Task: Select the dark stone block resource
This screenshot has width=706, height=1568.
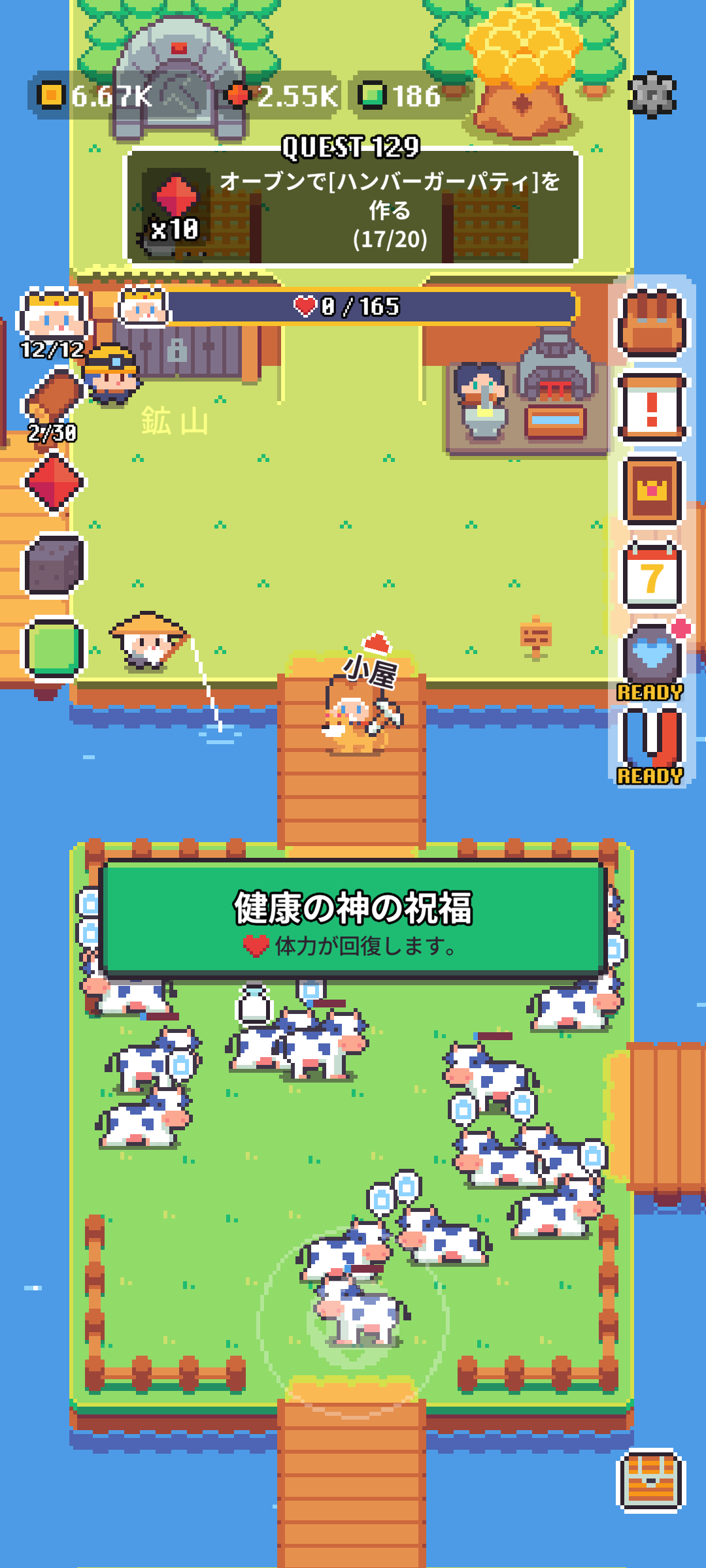Action: 54,565
